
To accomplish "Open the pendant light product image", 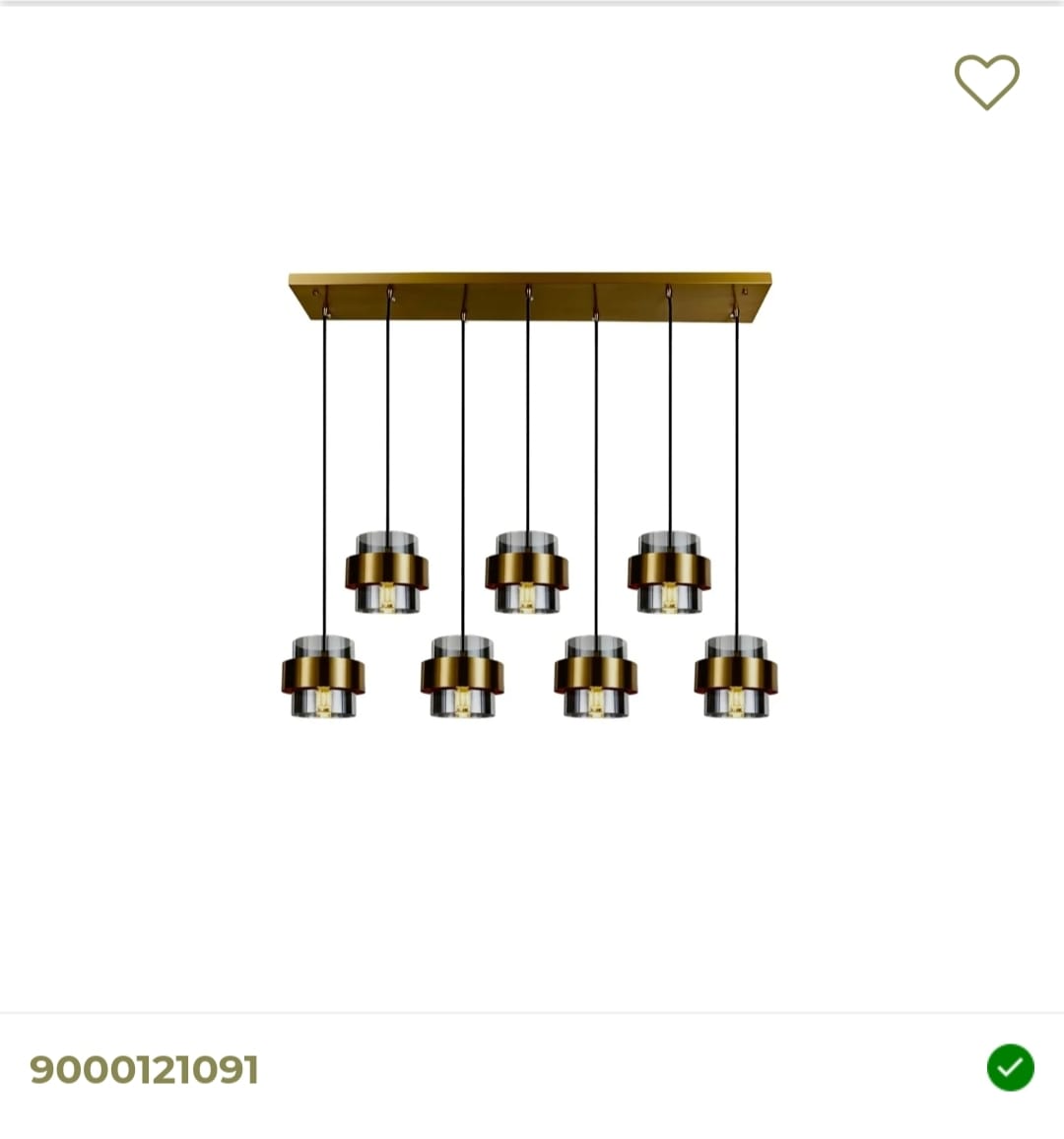I will pos(530,495).
